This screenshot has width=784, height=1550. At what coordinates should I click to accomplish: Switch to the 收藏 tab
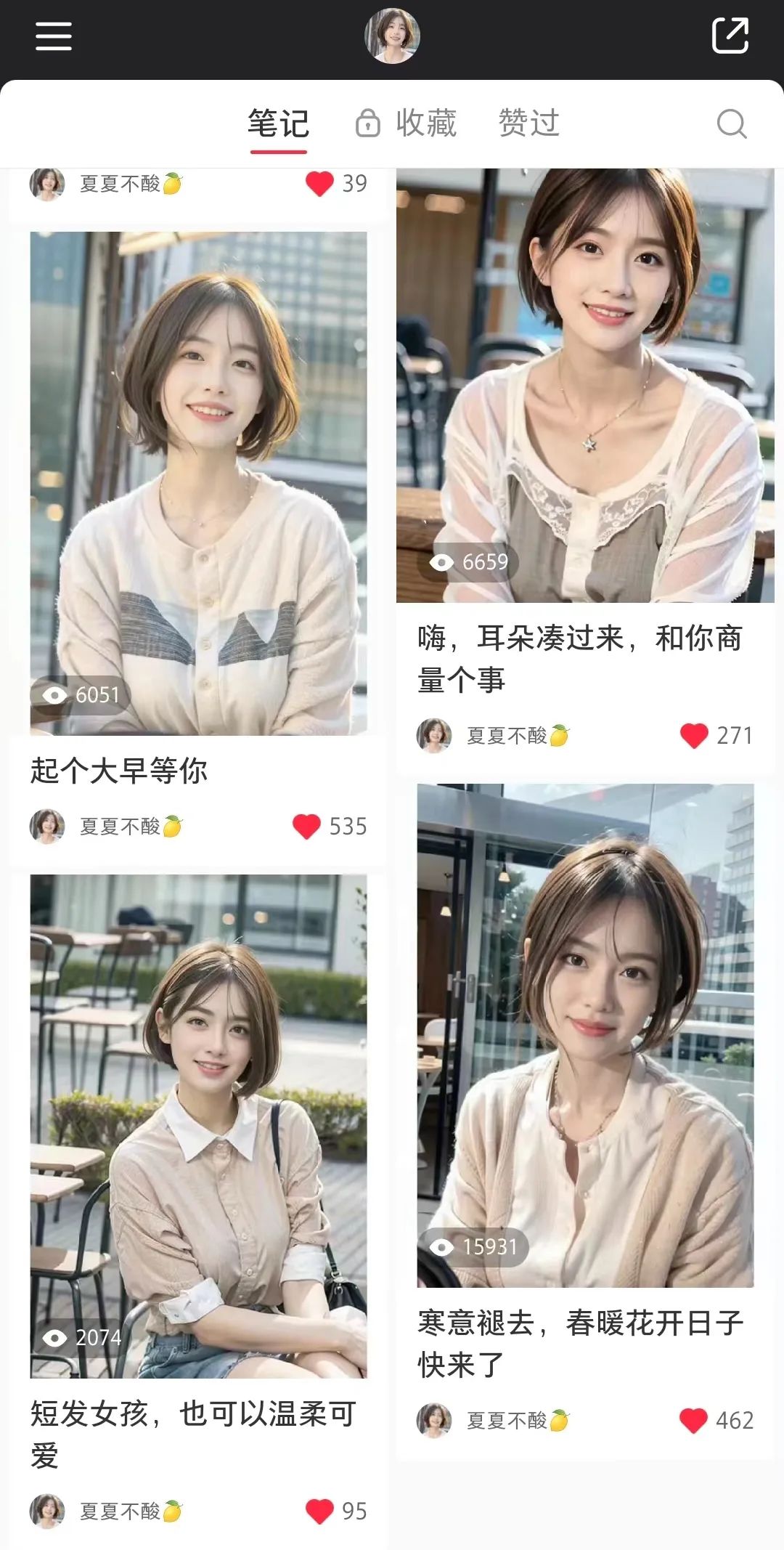[x=407, y=123]
